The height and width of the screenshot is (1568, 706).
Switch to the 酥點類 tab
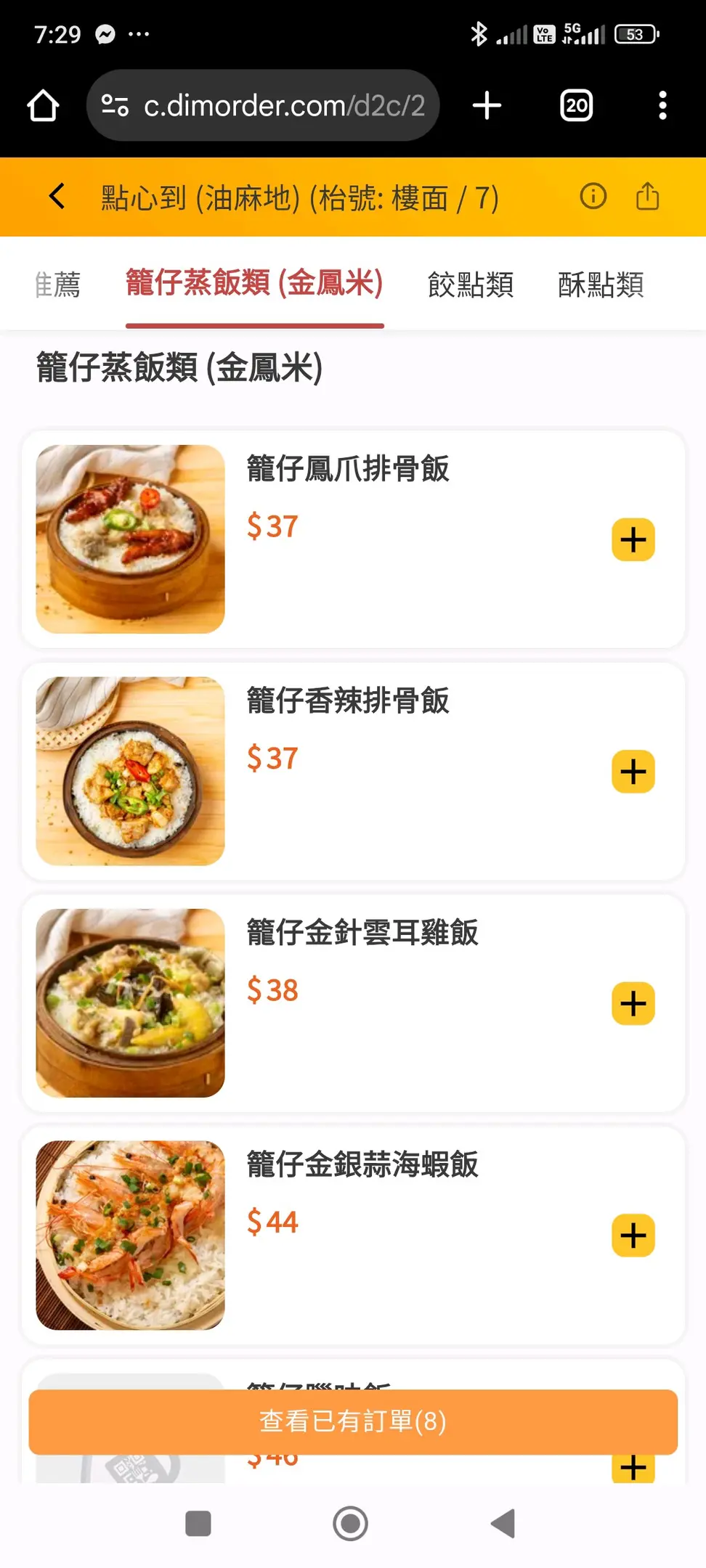601,285
